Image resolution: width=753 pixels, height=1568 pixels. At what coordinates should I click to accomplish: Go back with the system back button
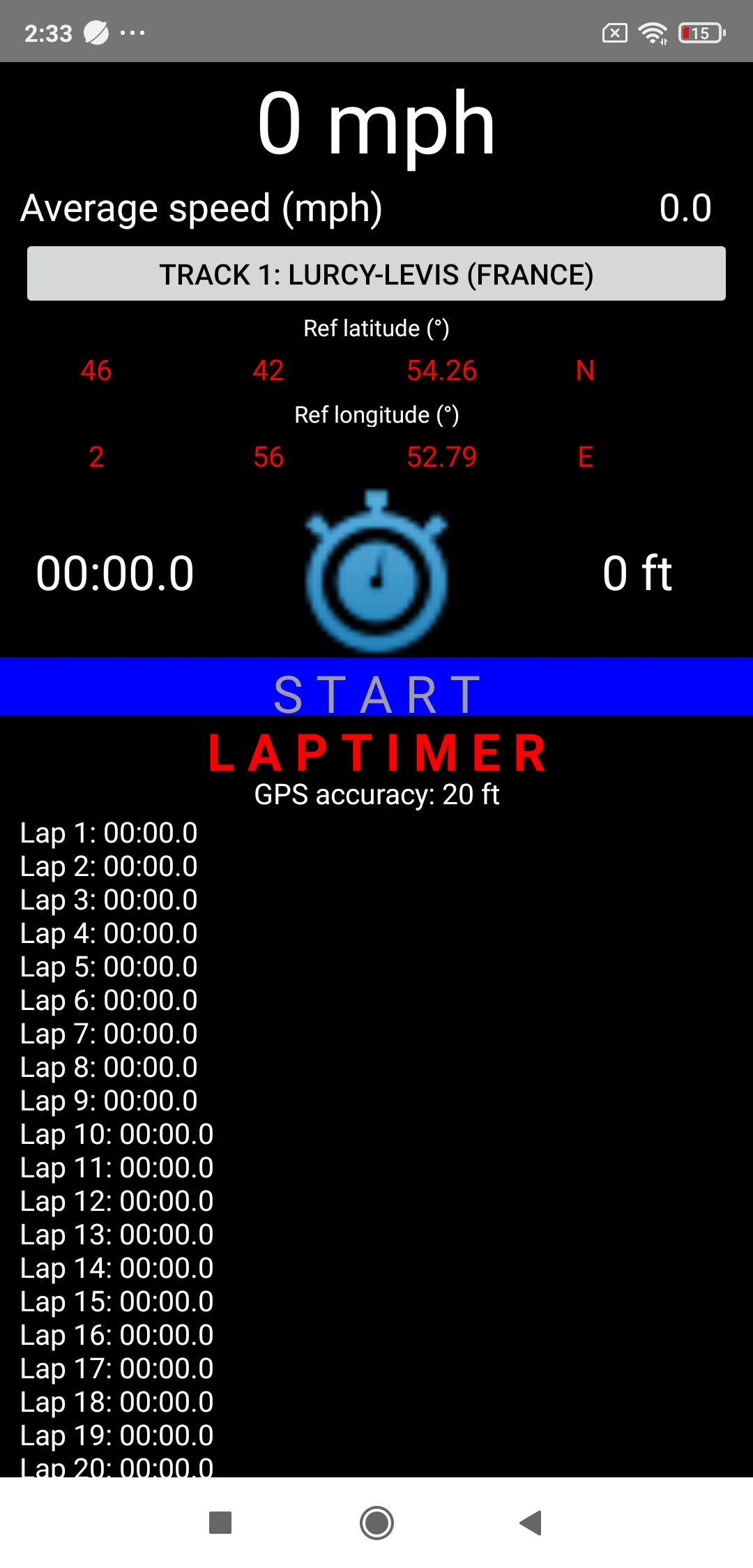click(x=531, y=1523)
